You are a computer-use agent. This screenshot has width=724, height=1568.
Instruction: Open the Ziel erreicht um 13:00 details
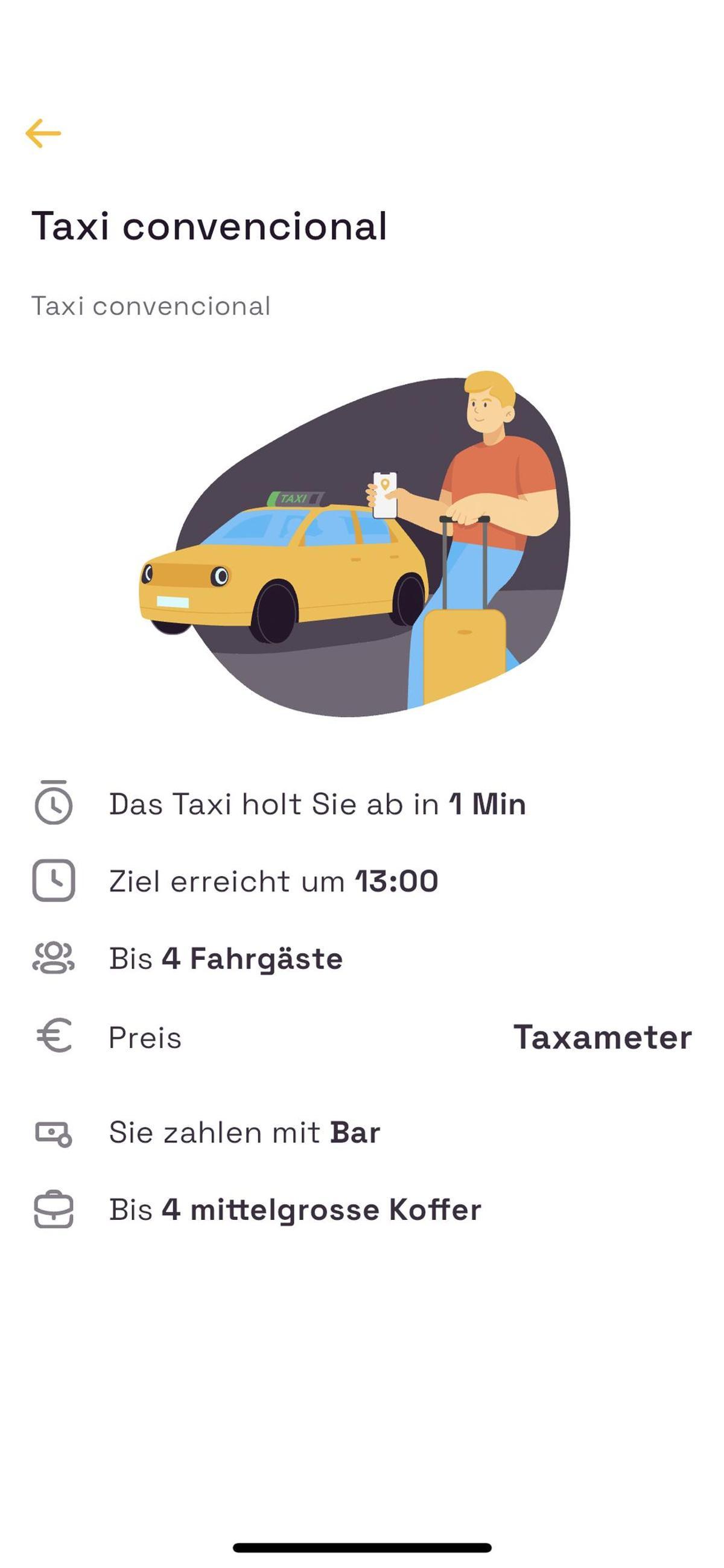273,882
